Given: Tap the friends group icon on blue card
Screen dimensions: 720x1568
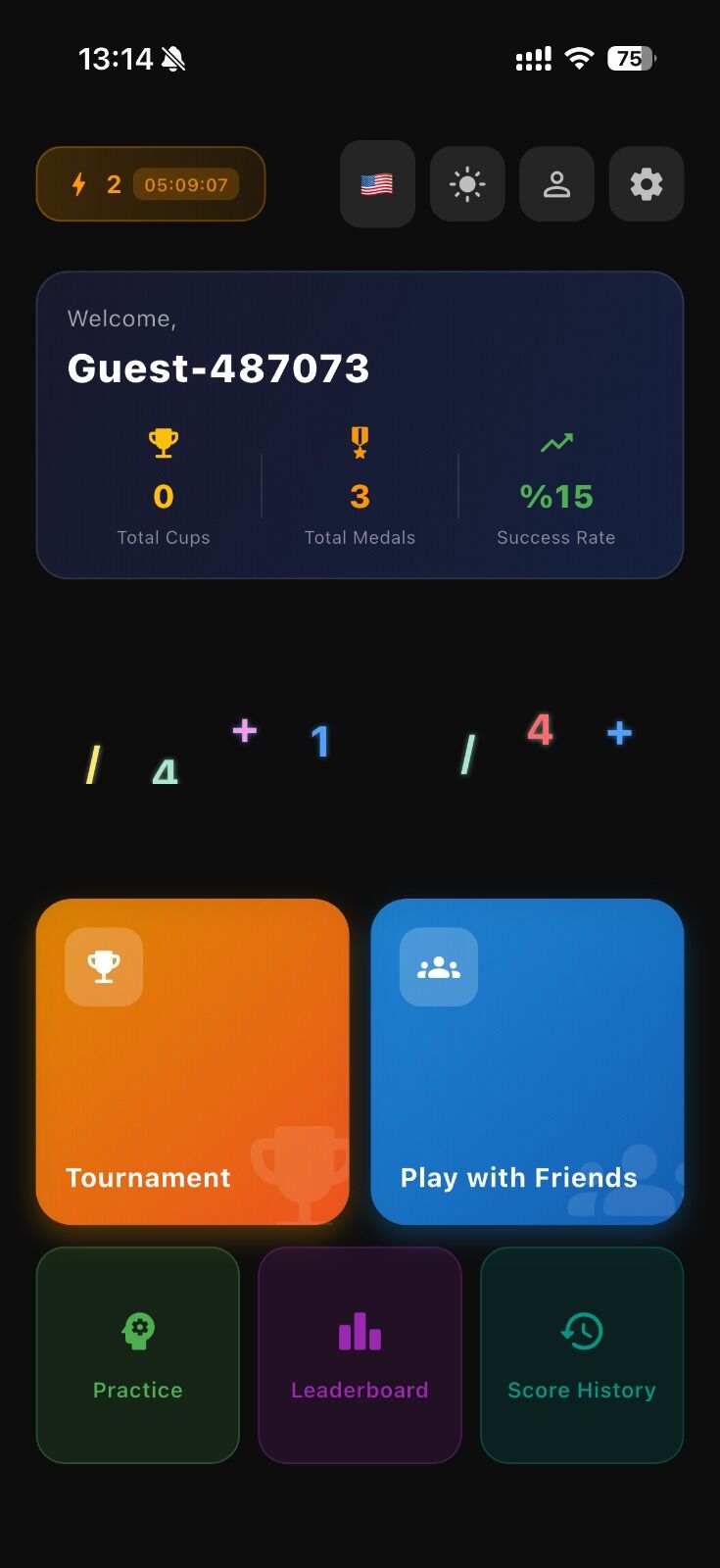Looking at the screenshot, I should pos(438,967).
